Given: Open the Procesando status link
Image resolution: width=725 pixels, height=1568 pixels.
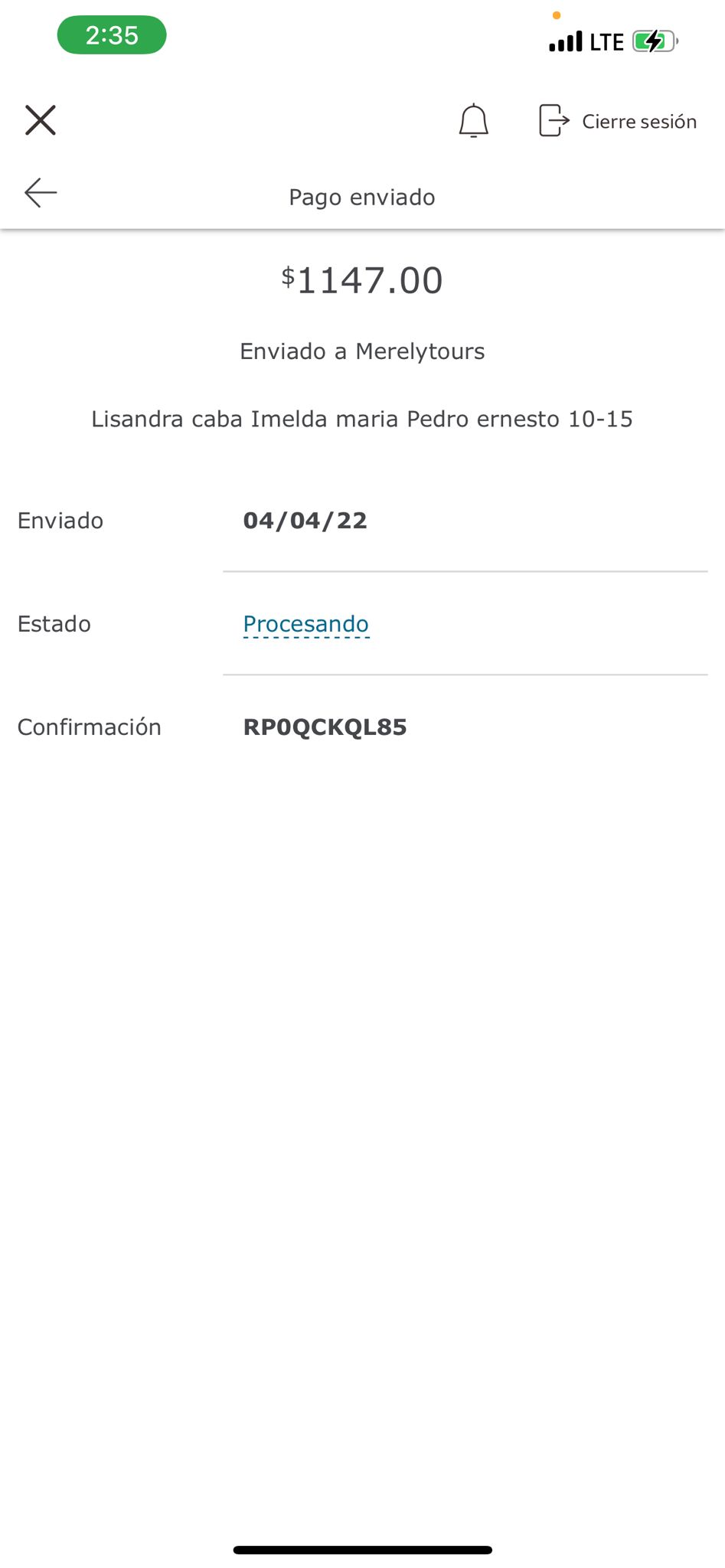Looking at the screenshot, I should tap(306, 624).
